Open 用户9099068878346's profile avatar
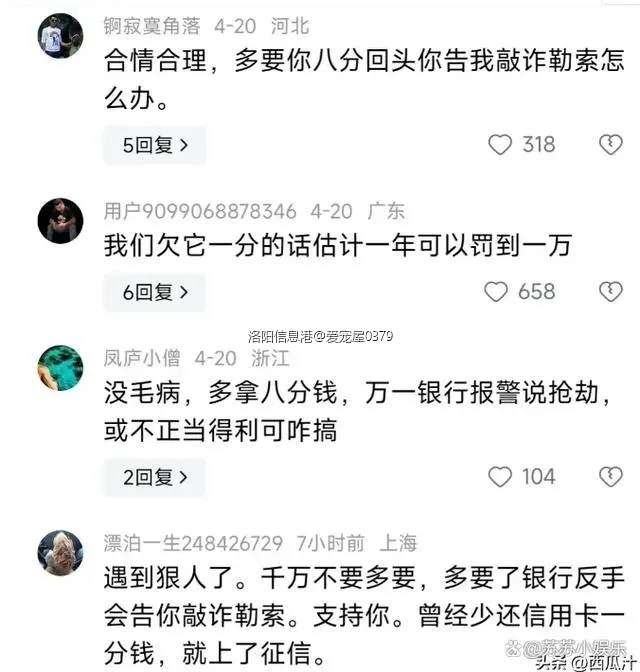Viewport: 640px width, 672px height. pos(60,220)
